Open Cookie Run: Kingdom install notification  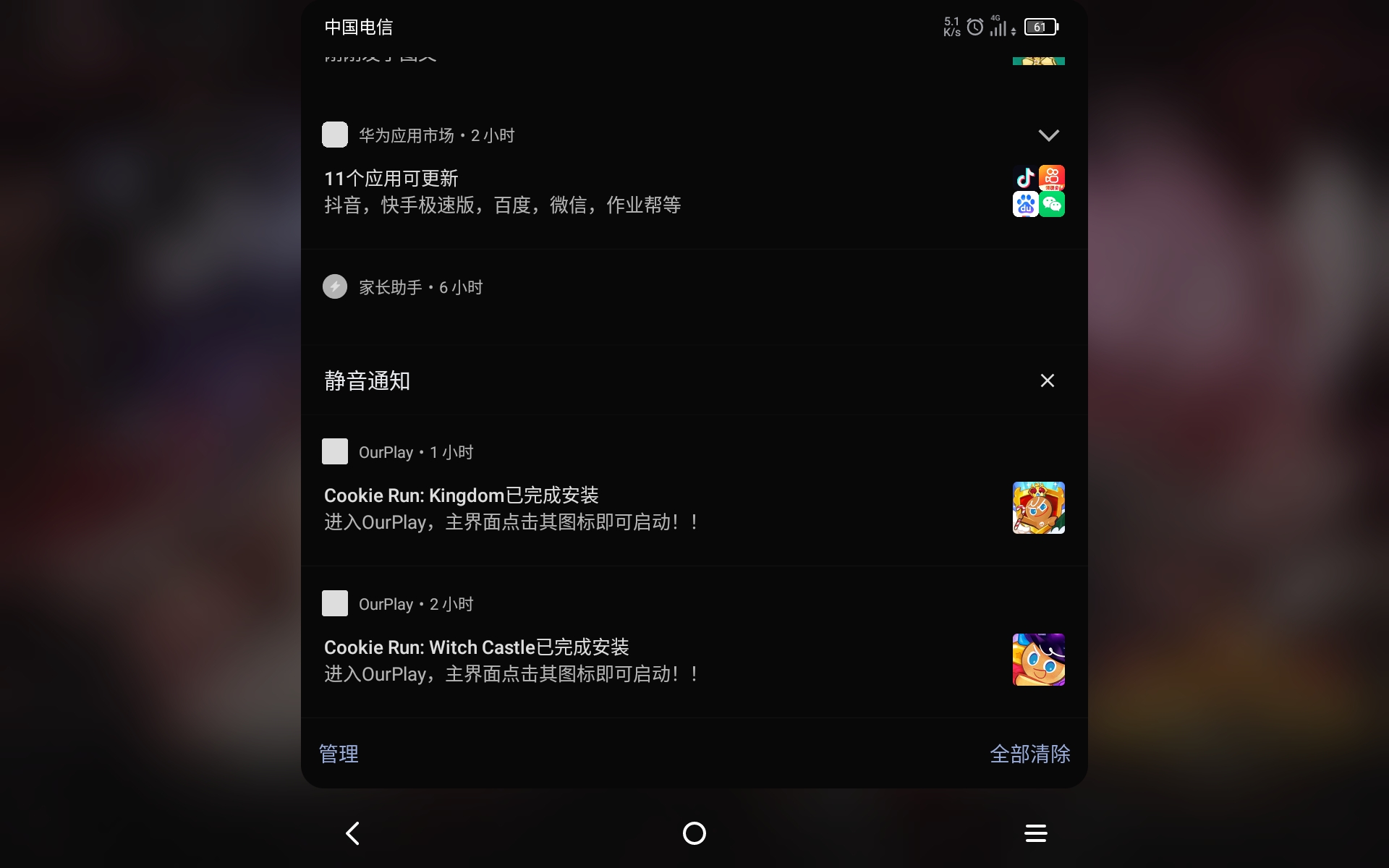coord(511,509)
